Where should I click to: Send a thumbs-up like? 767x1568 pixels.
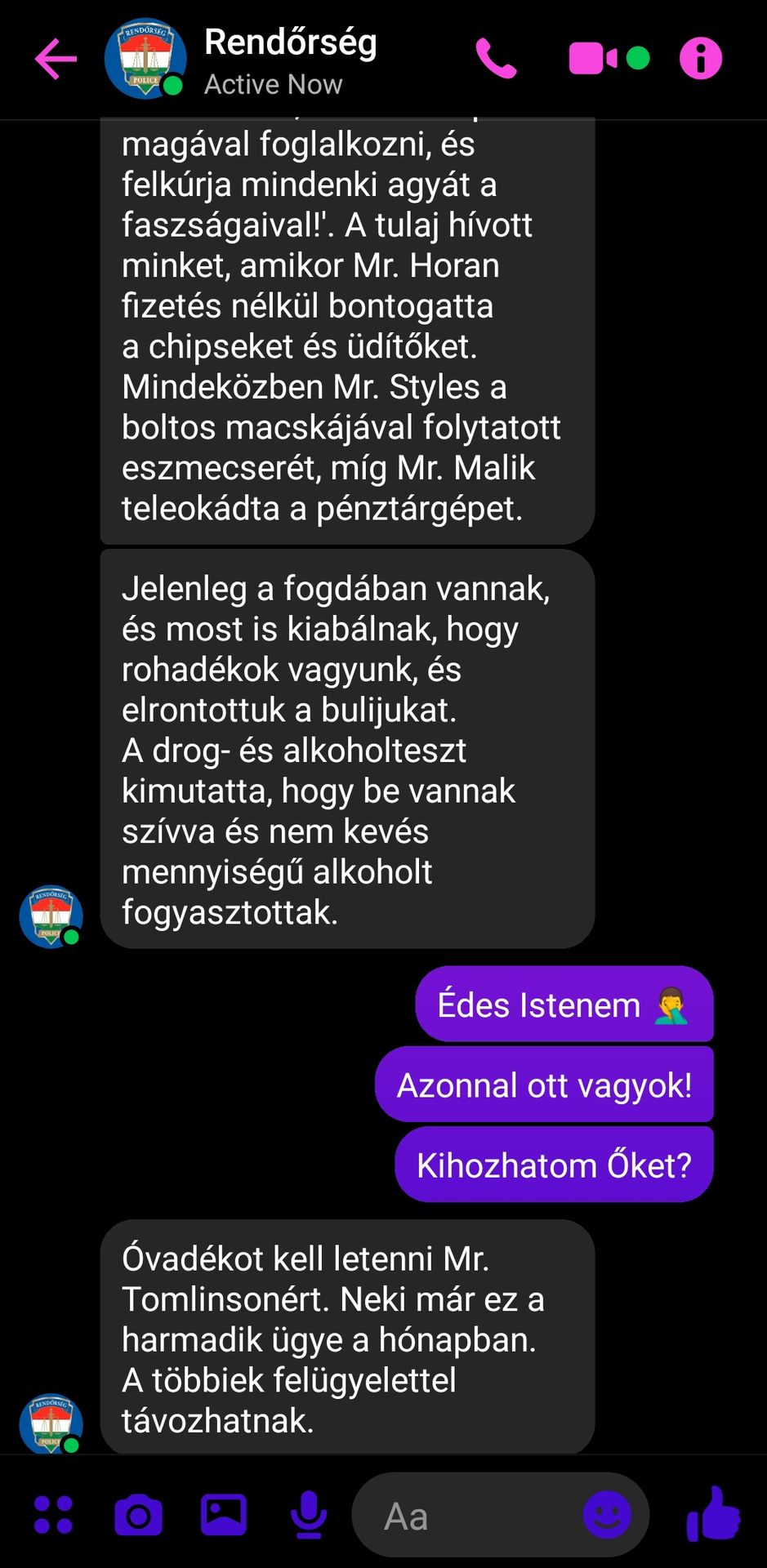coord(713,1514)
